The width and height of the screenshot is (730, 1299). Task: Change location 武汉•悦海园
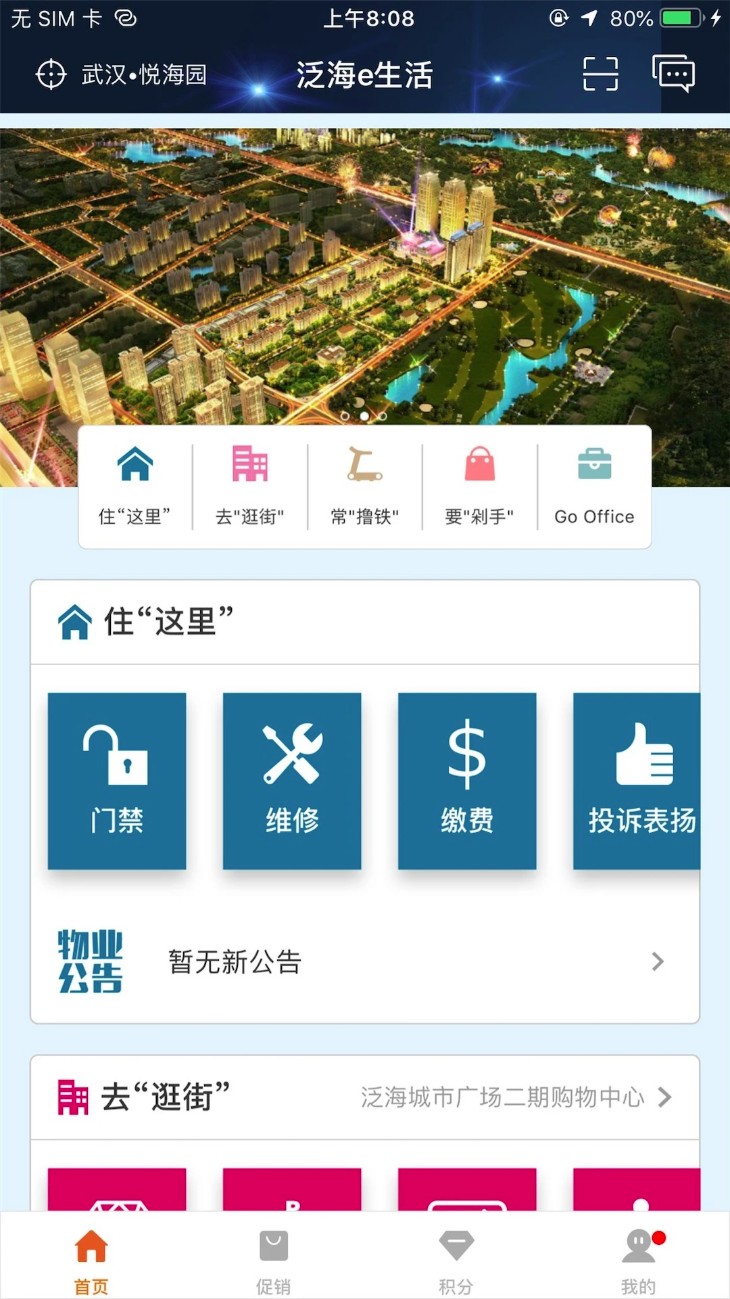pos(122,75)
